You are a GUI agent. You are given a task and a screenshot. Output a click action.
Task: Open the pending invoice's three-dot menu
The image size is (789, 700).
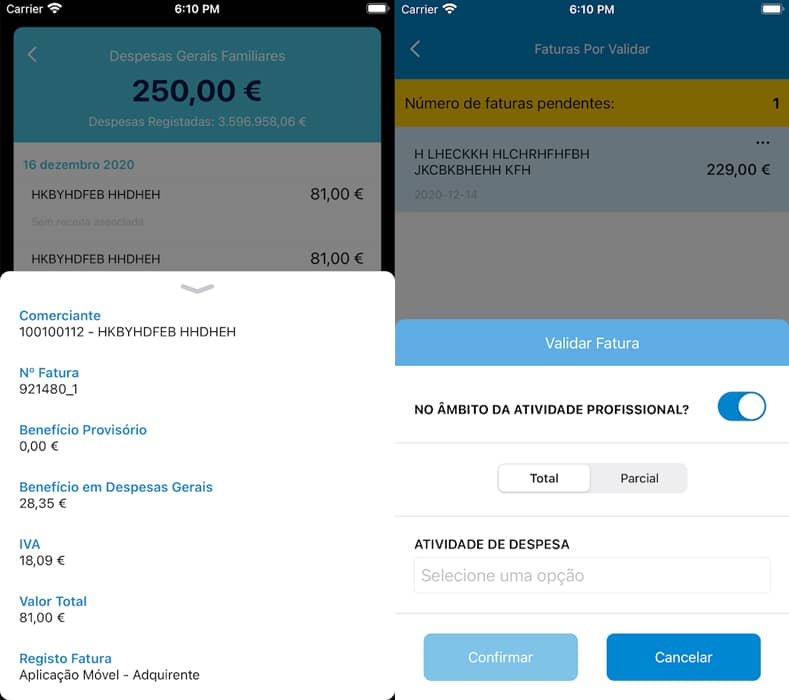point(763,143)
